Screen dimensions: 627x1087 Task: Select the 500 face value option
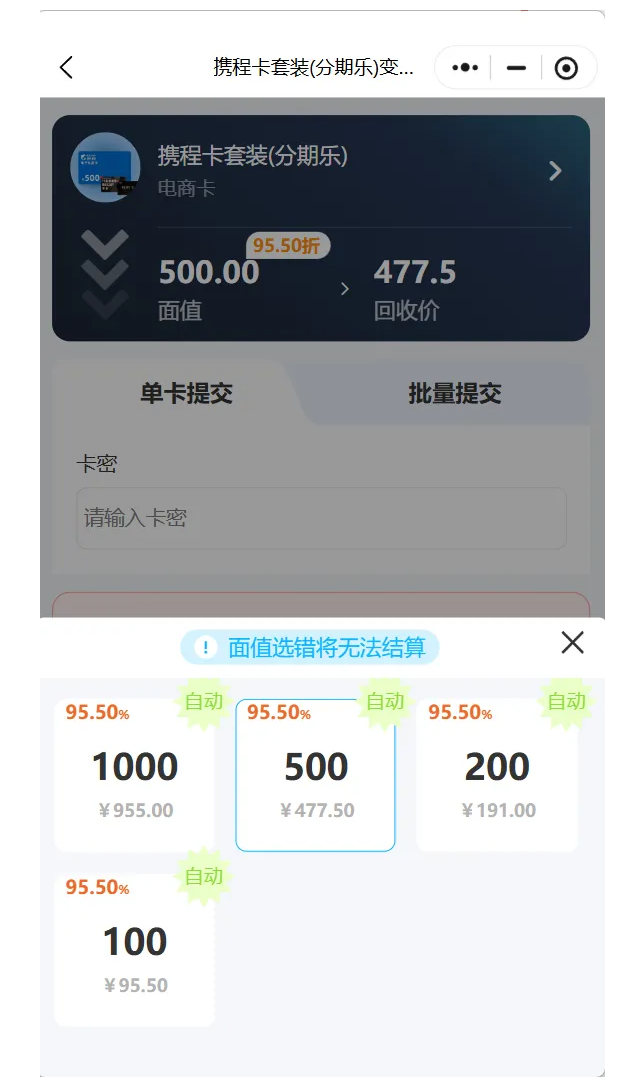coord(316,776)
